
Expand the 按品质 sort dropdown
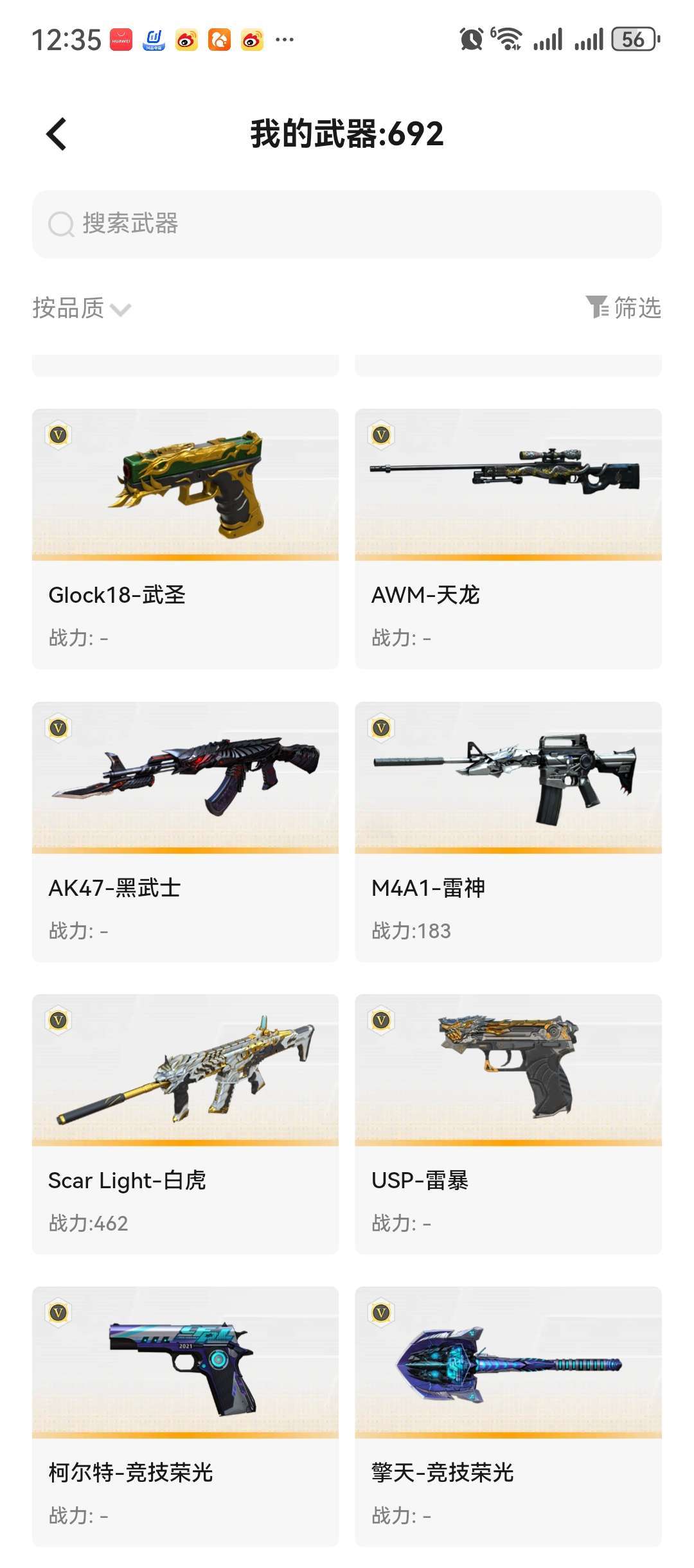pos(82,308)
